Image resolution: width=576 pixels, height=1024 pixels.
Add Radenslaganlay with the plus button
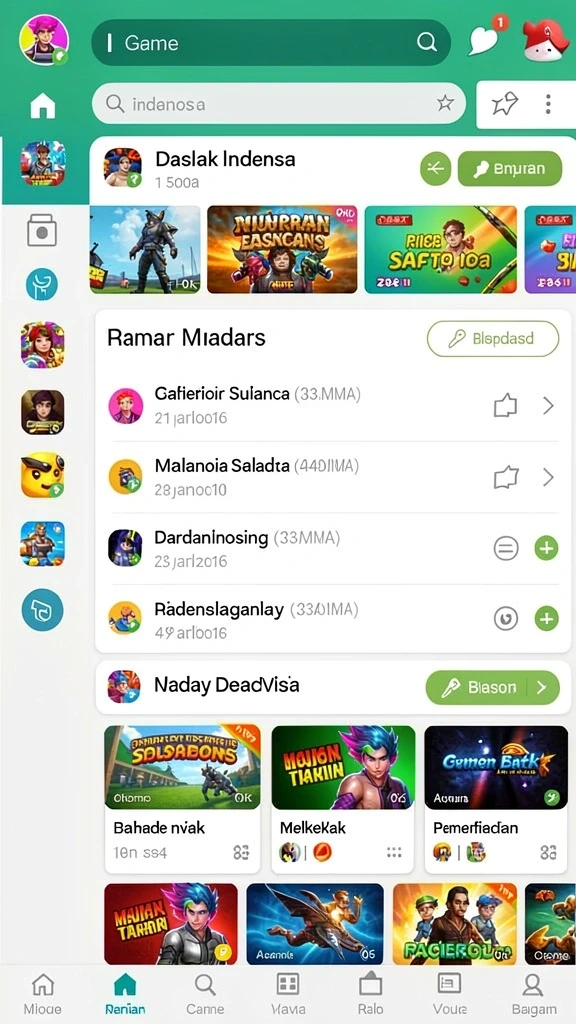547,618
